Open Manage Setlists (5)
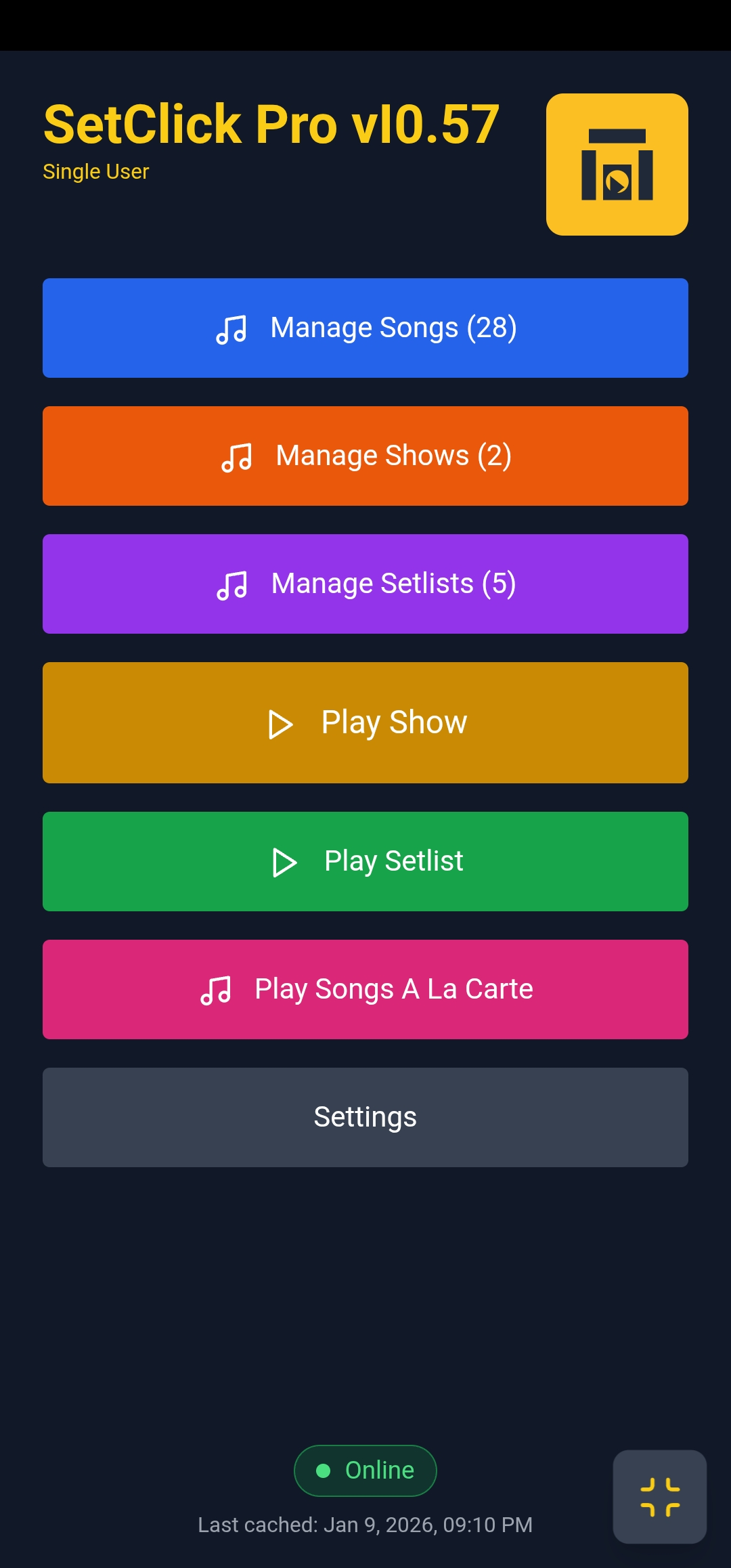This screenshot has height=1568, width=731. click(x=365, y=584)
